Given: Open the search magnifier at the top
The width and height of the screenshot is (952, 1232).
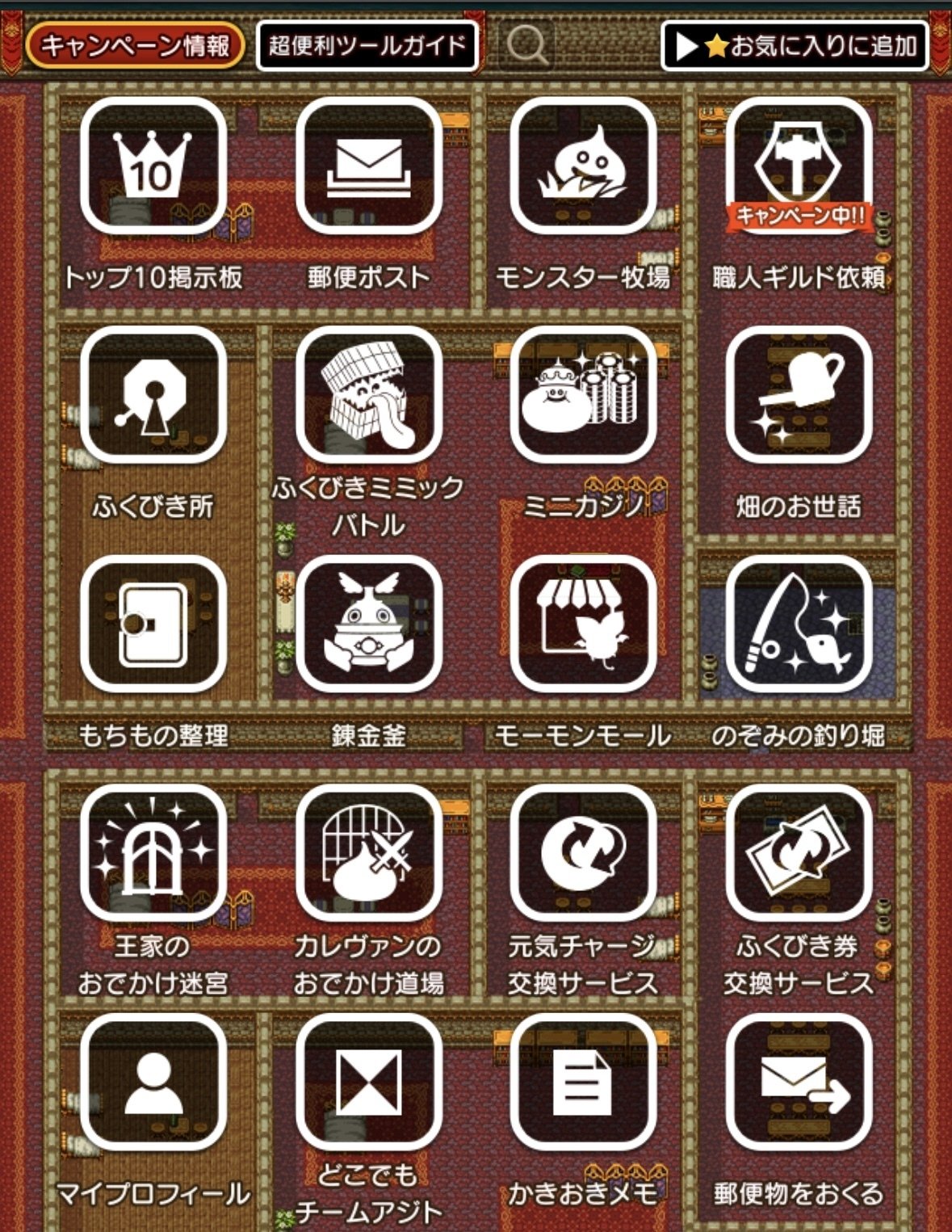Looking at the screenshot, I should [526, 44].
